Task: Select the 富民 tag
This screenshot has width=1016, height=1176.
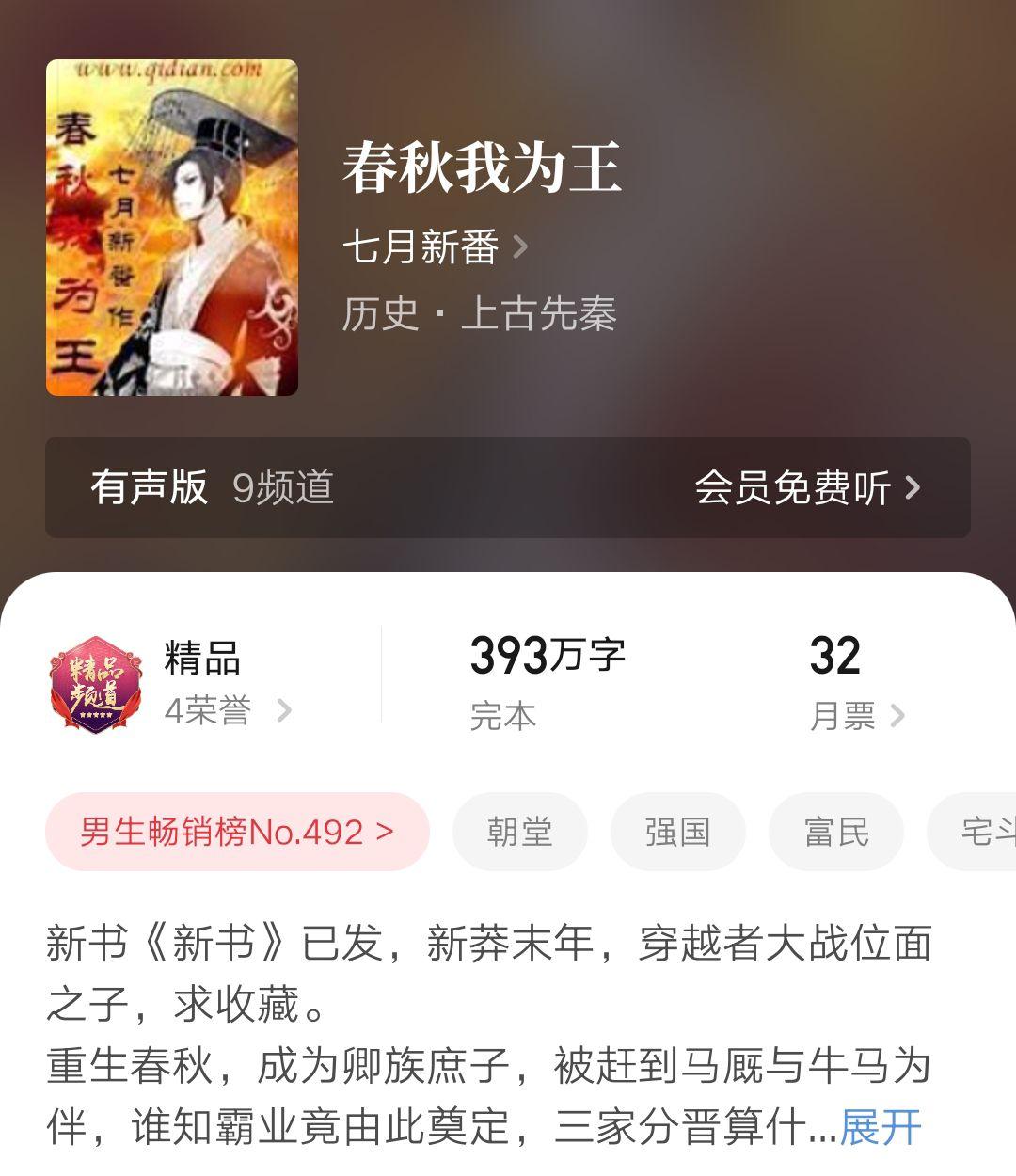Action: click(836, 832)
